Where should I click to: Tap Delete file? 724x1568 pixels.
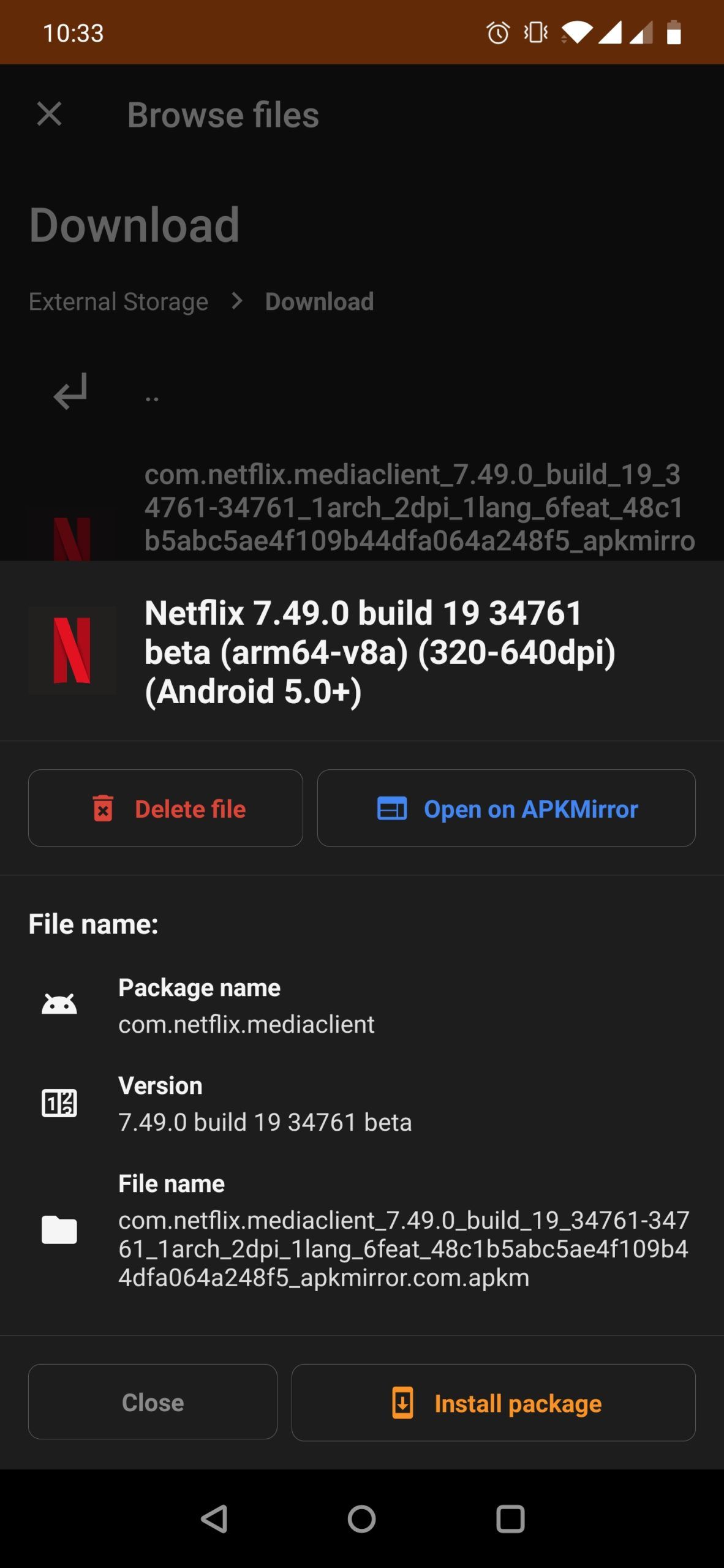point(165,809)
